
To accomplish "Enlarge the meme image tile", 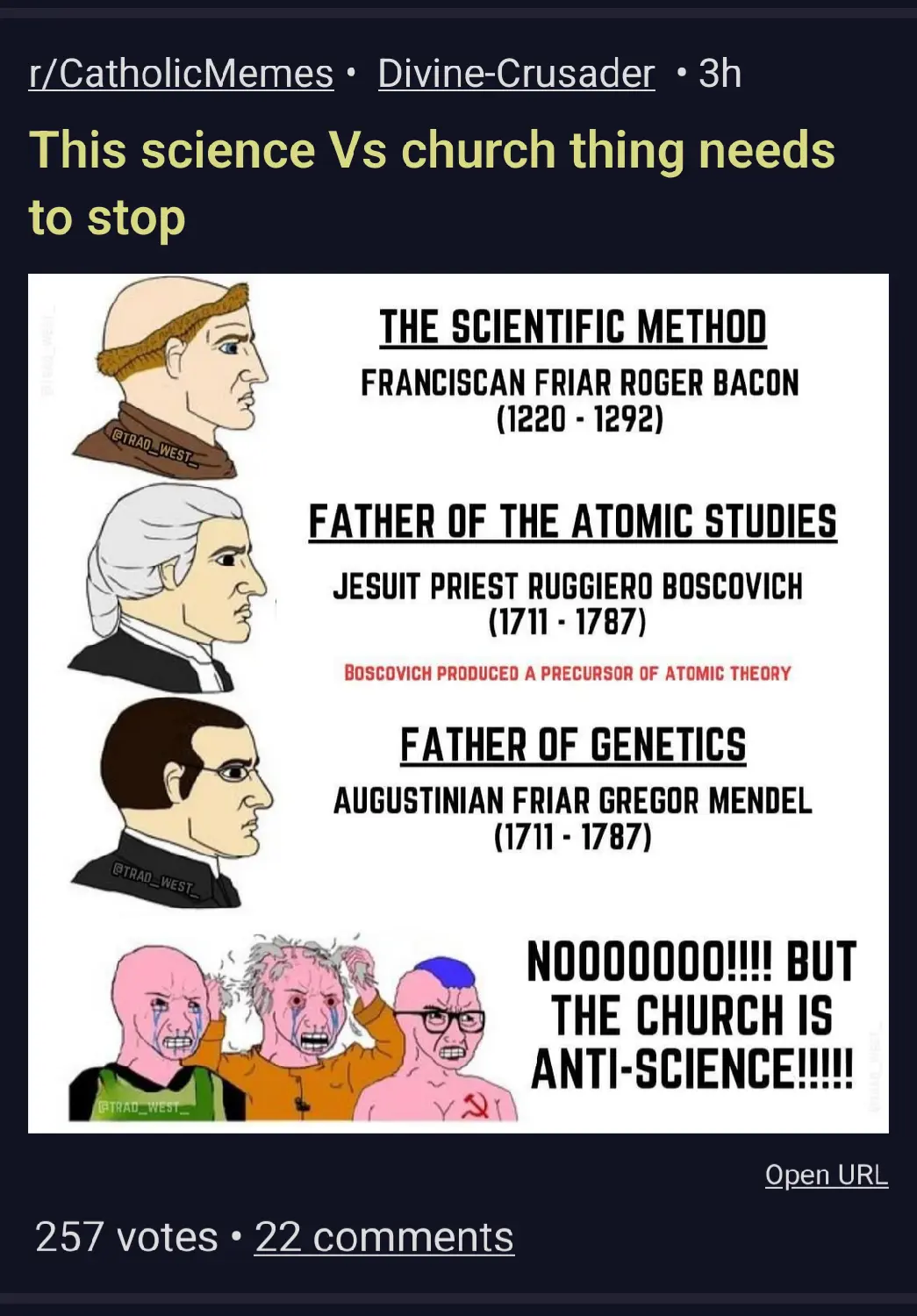I will click(458, 704).
